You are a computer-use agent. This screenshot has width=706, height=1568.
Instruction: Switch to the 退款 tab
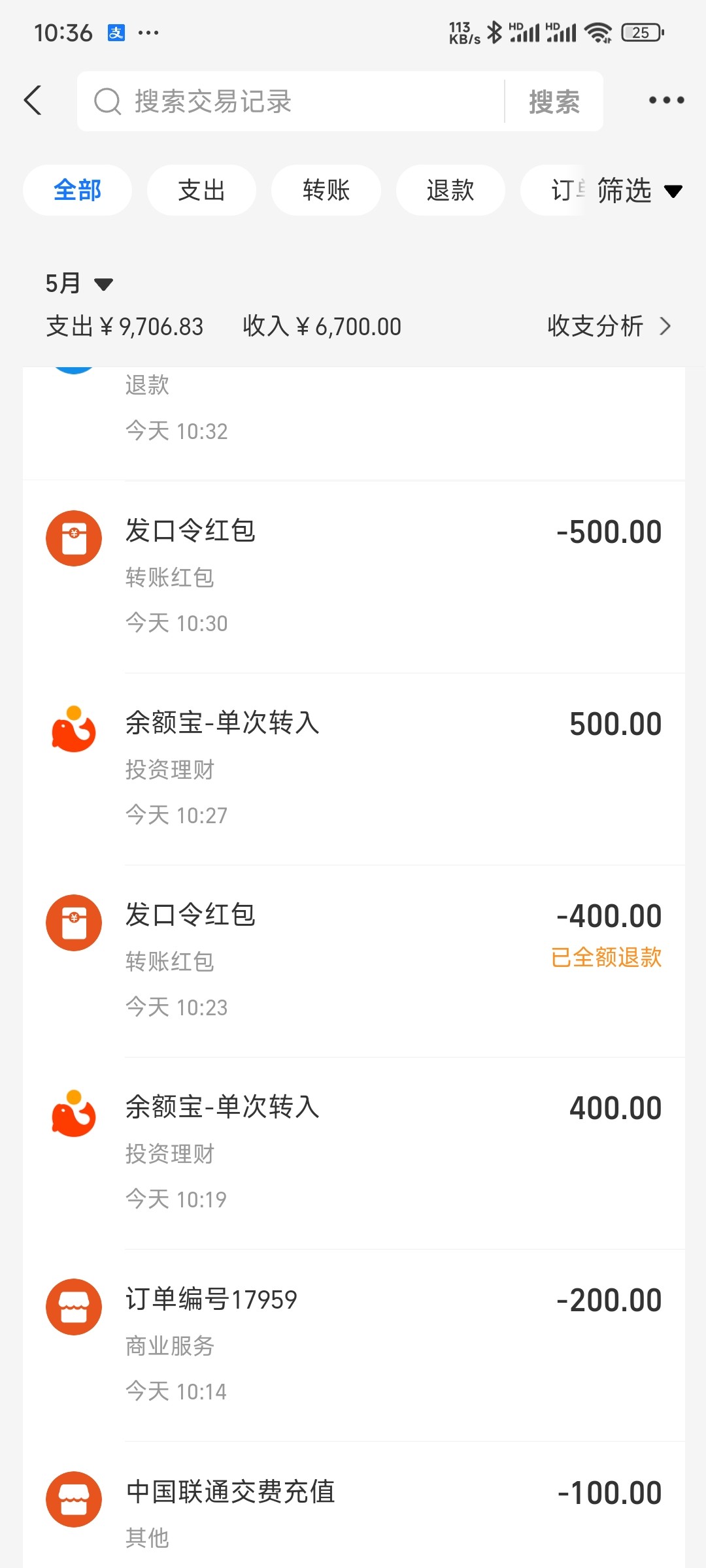coord(450,189)
